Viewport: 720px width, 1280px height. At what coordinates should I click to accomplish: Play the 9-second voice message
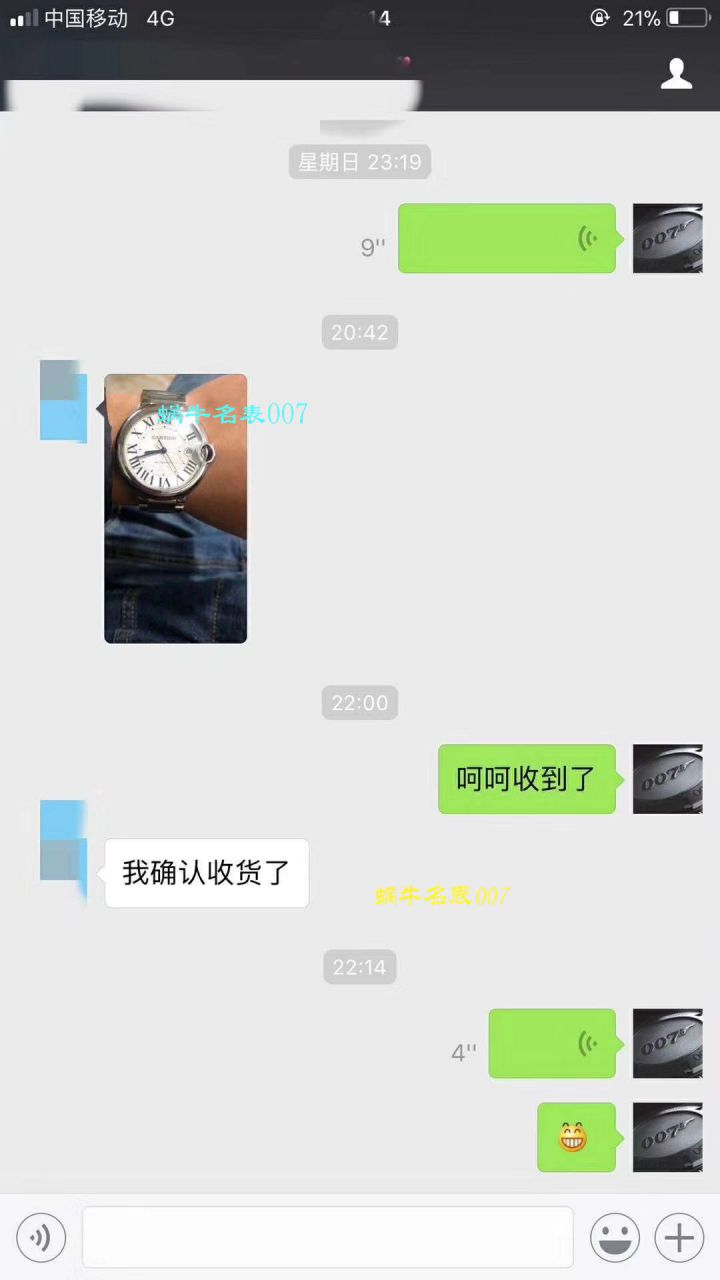(507, 238)
